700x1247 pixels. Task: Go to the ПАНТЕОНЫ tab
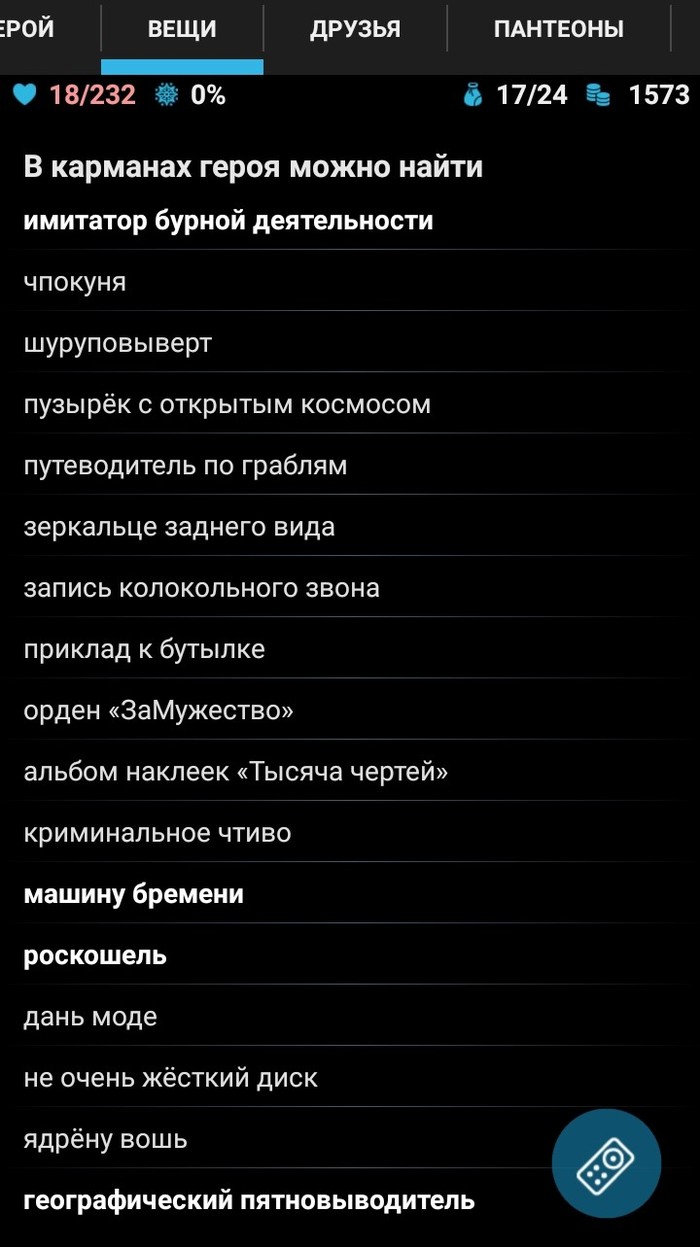558,29
